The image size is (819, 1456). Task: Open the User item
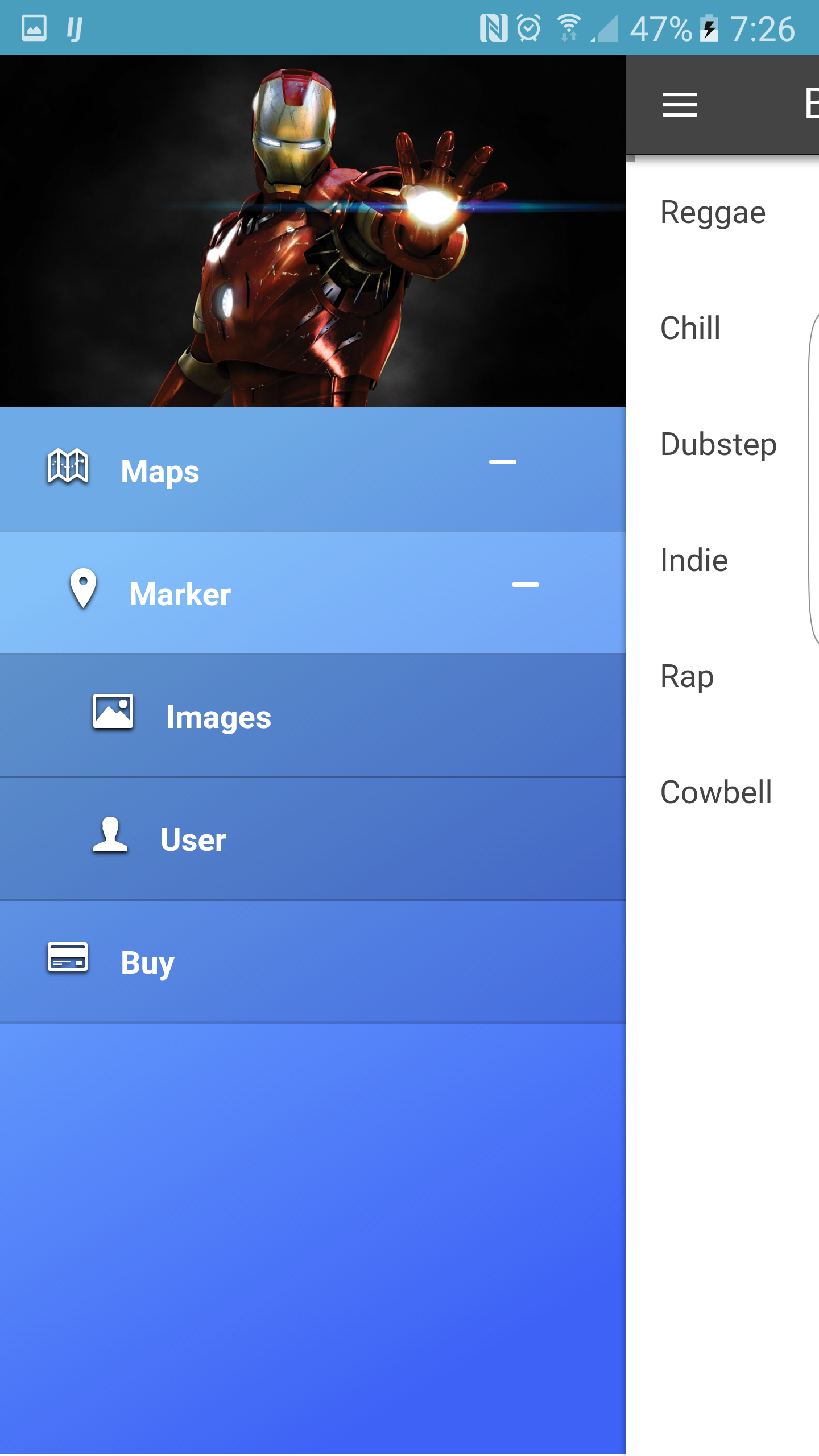[313, 838]
